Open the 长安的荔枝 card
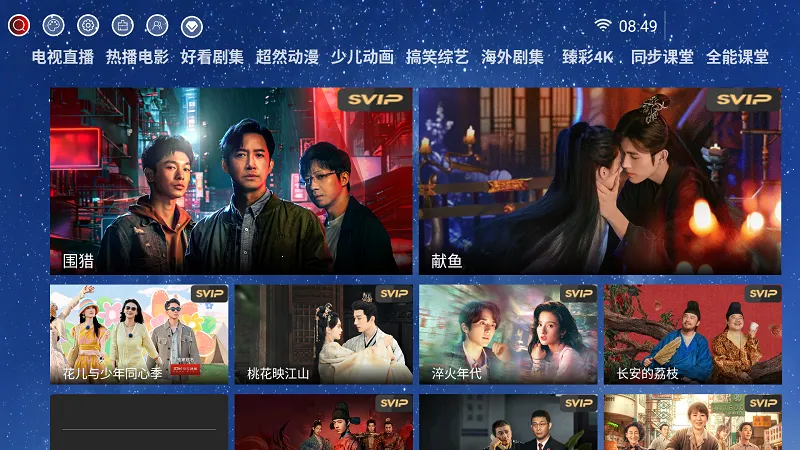 pos(693,335)
